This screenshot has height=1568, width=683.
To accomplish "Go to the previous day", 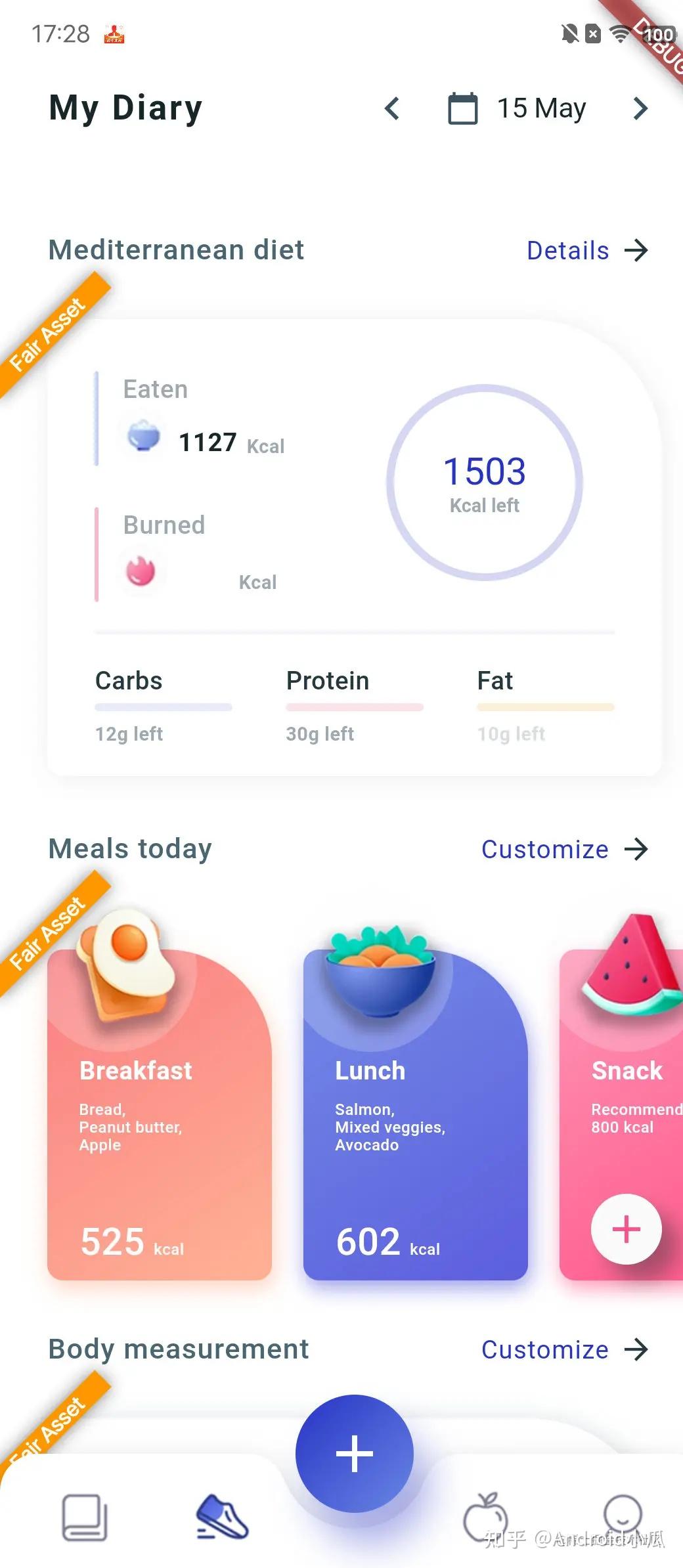I will [x=392, y=108].
